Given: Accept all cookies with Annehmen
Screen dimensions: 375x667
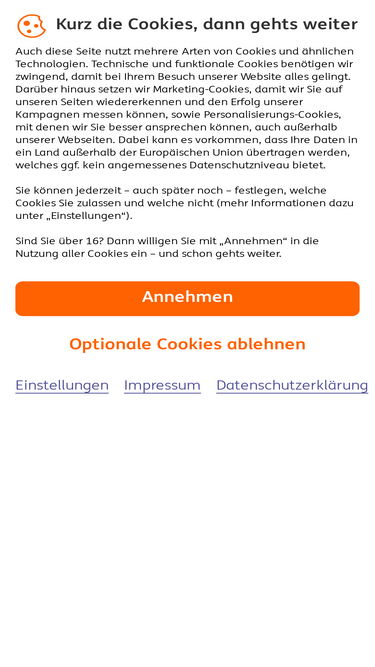Looking at the screenshot, I should 188,298.
